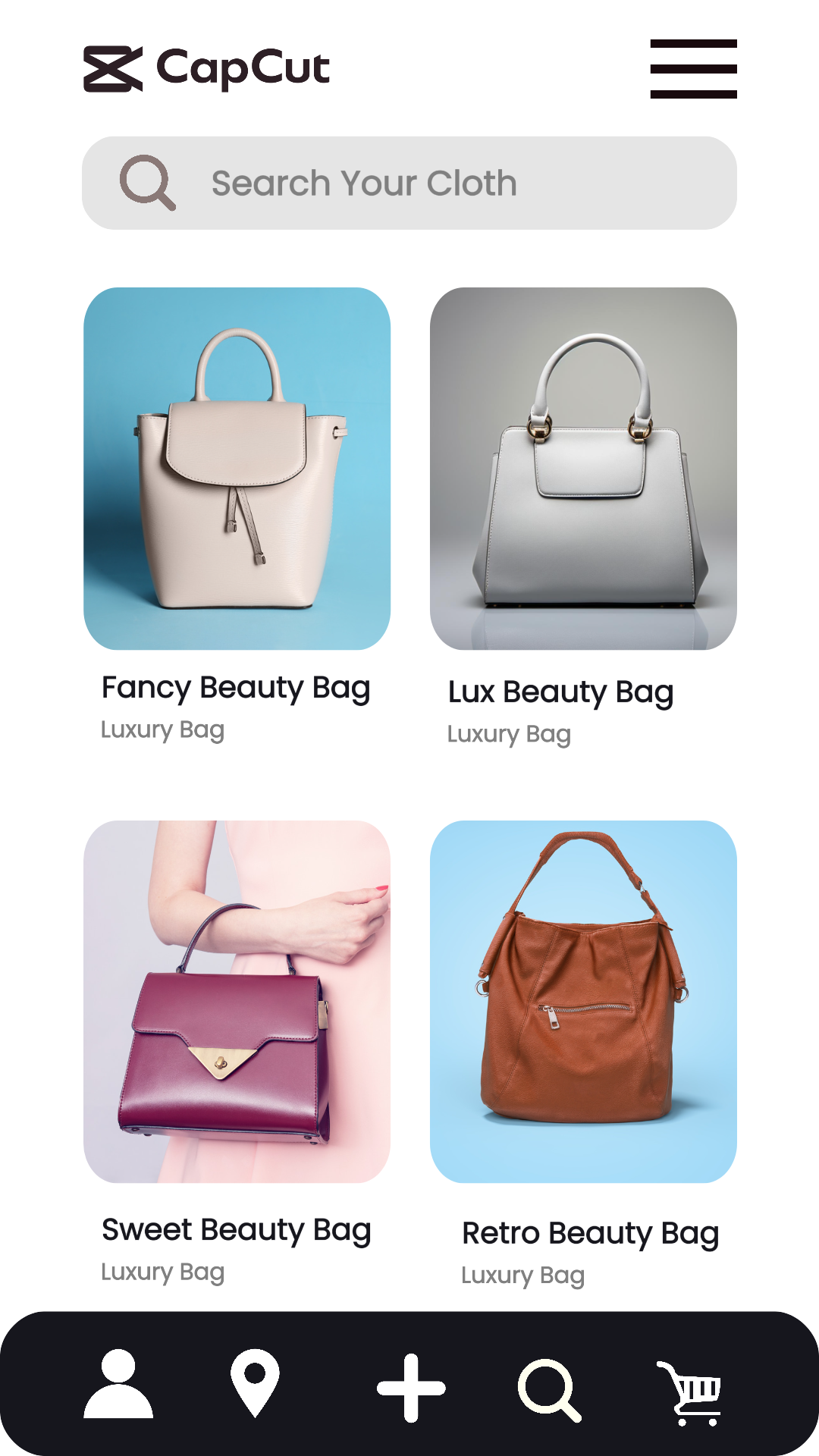This screenshot has height=1456, width=819.
Task: Tap the Search Your Cloth field
Action: 409,183
